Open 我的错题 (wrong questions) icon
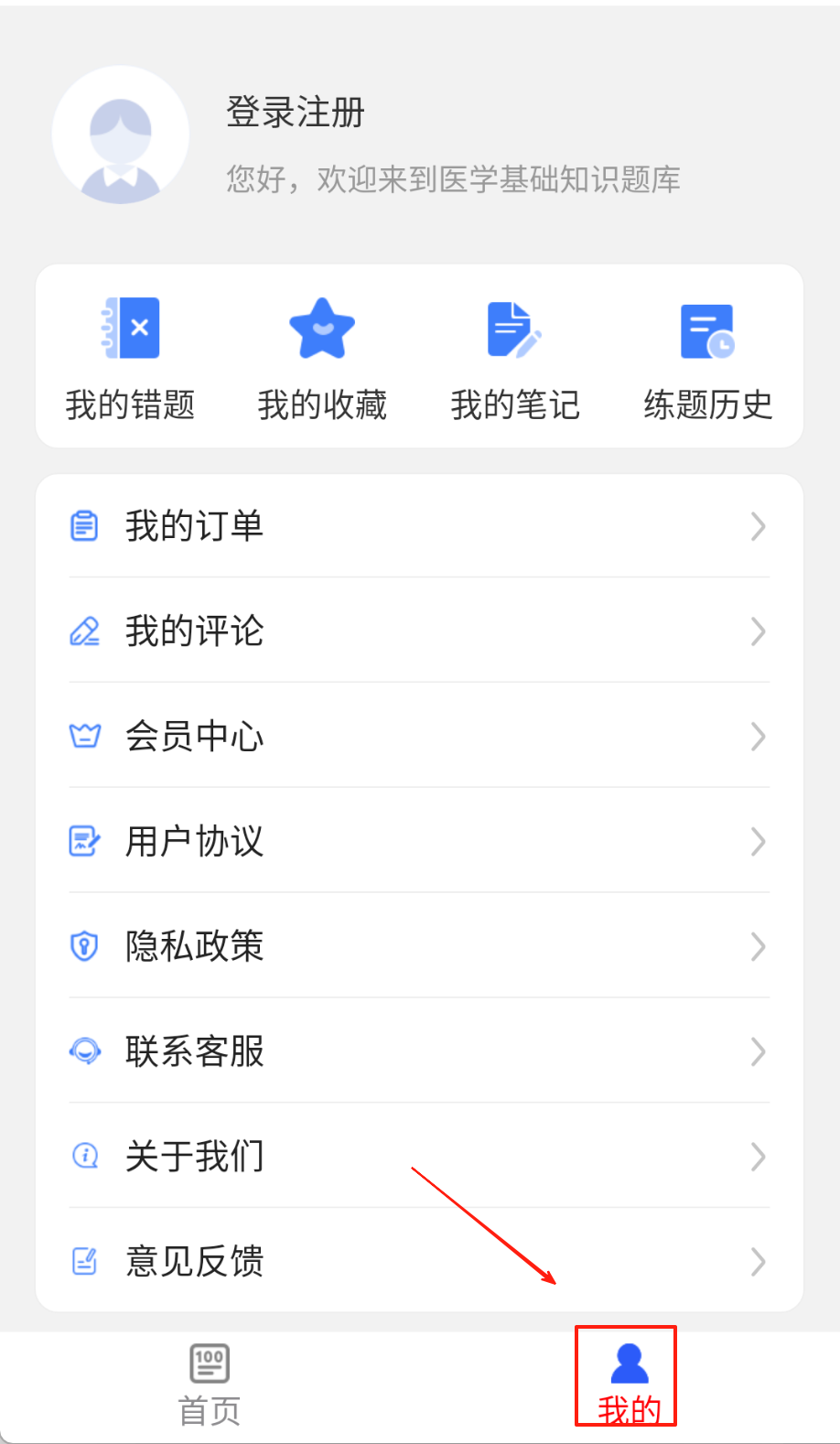 tap(131, 327)
